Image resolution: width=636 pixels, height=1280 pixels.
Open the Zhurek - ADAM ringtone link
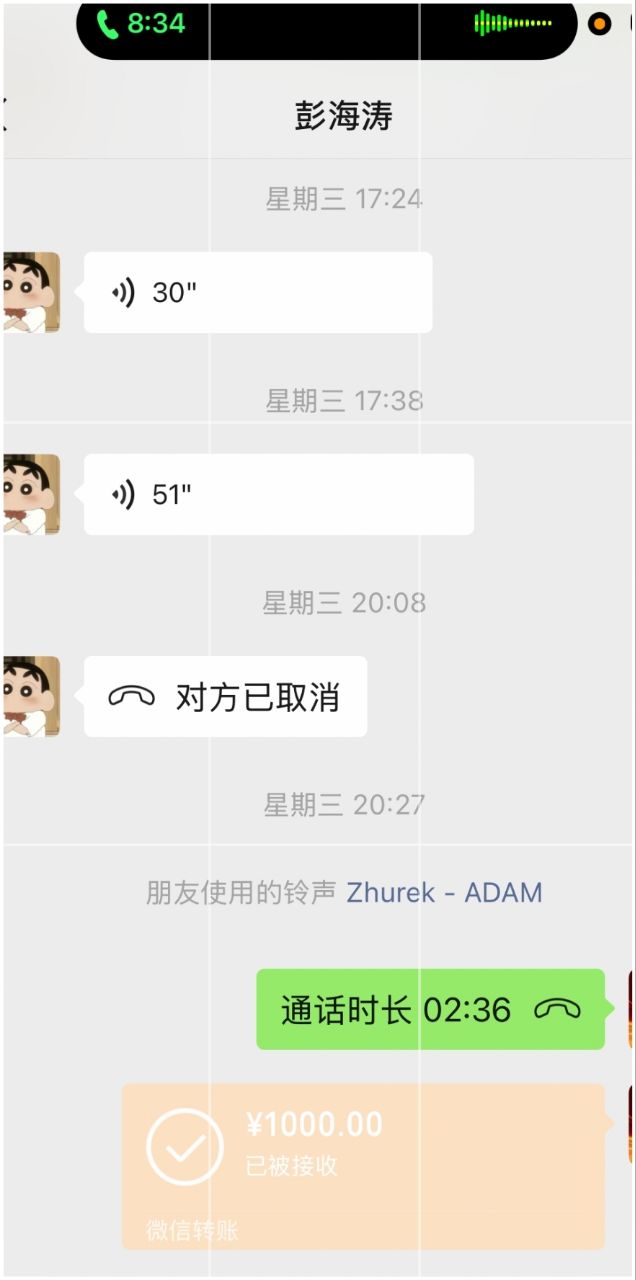(x=444, y=892)
